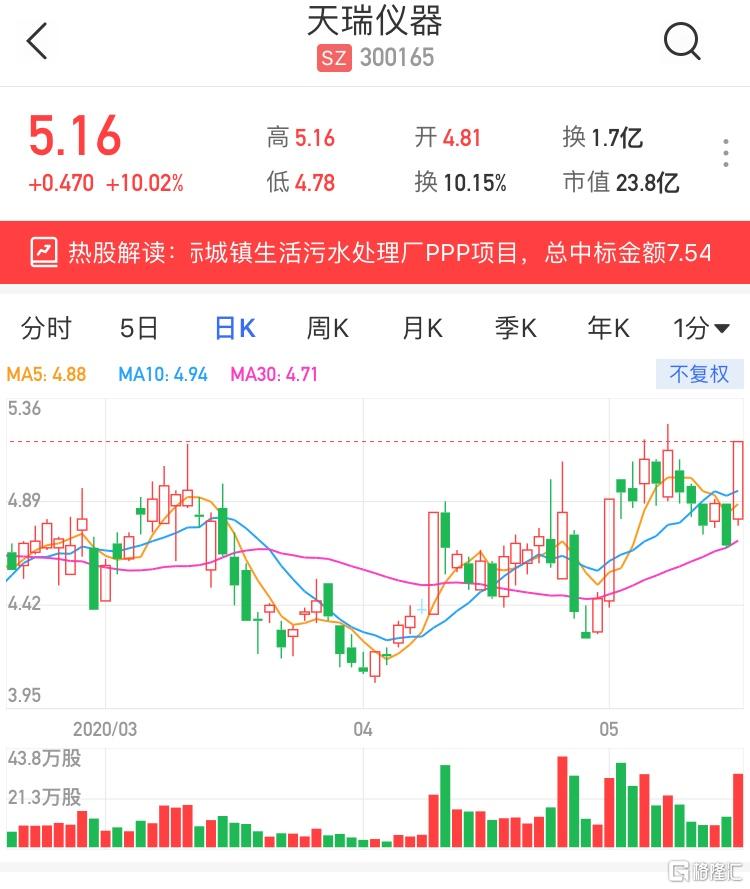Switch to the 年K chart tab
This screenshot has width=750, height=889.
[x=608, y=328]
